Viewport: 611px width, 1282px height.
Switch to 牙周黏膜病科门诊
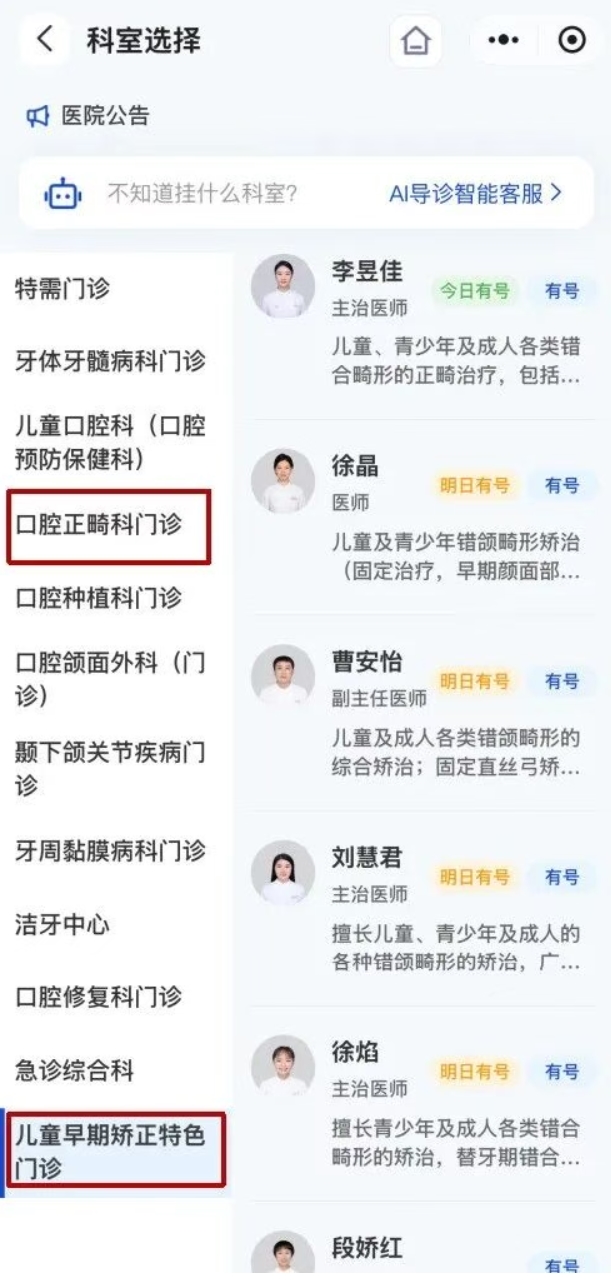(x=110, y=851)
